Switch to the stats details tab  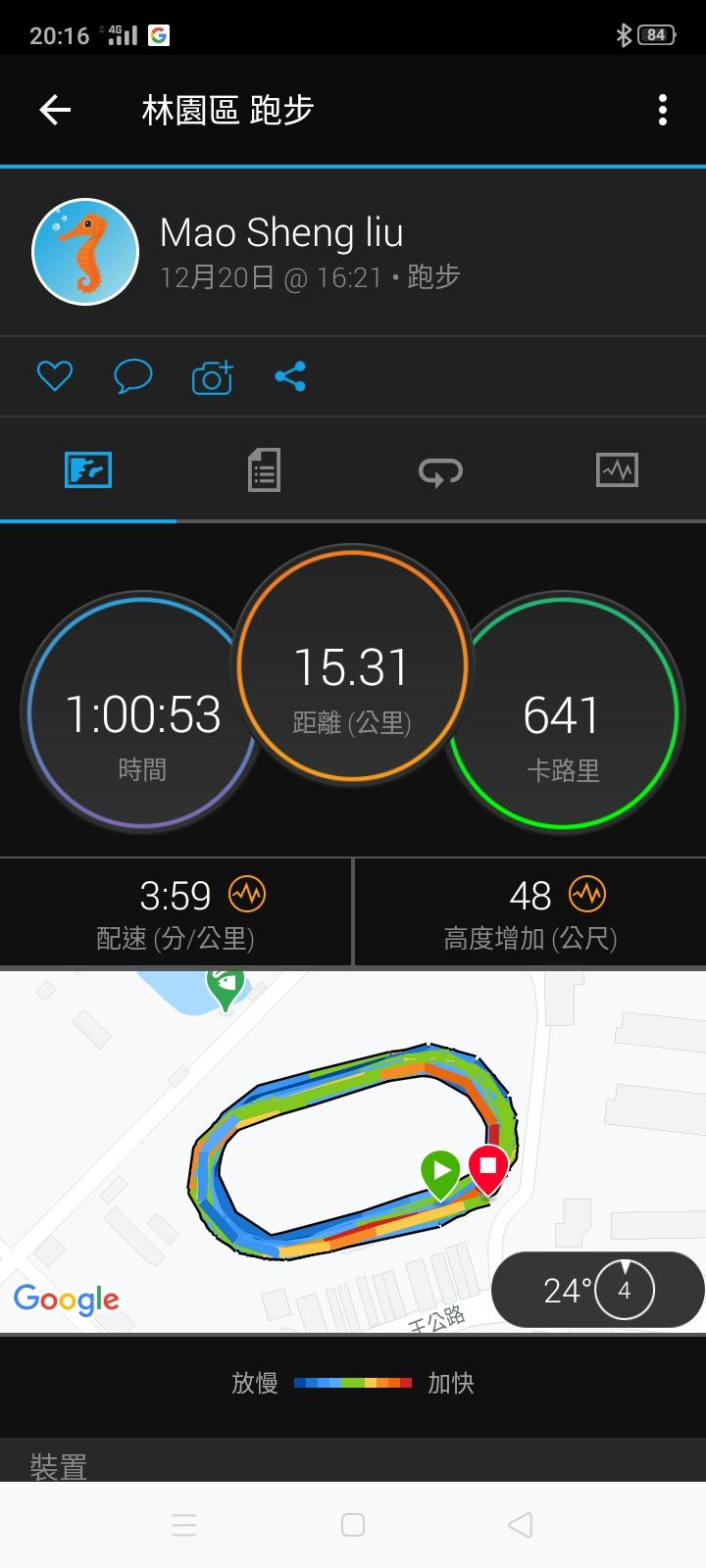click(x=264, y=470)
